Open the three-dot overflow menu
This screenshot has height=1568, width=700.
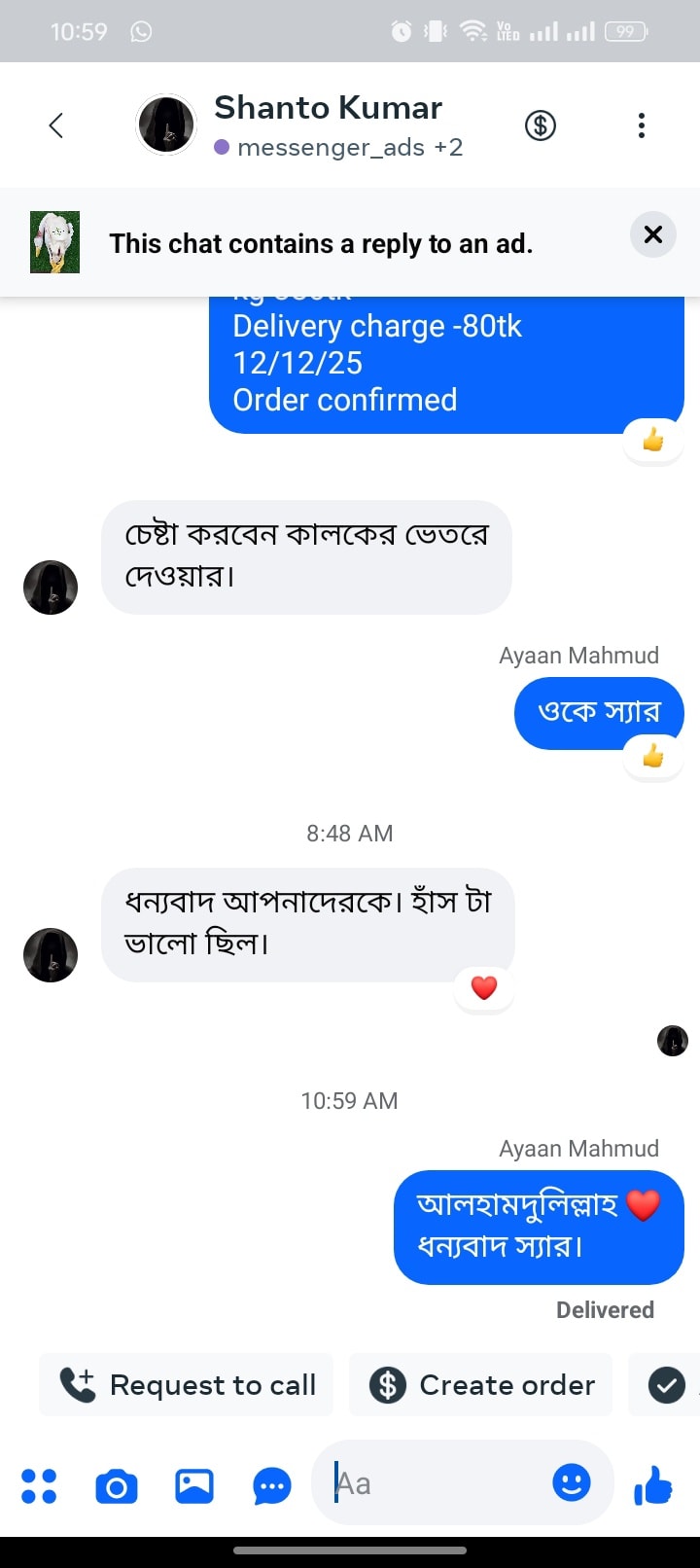pyautogui.click(x=641, y=125)
